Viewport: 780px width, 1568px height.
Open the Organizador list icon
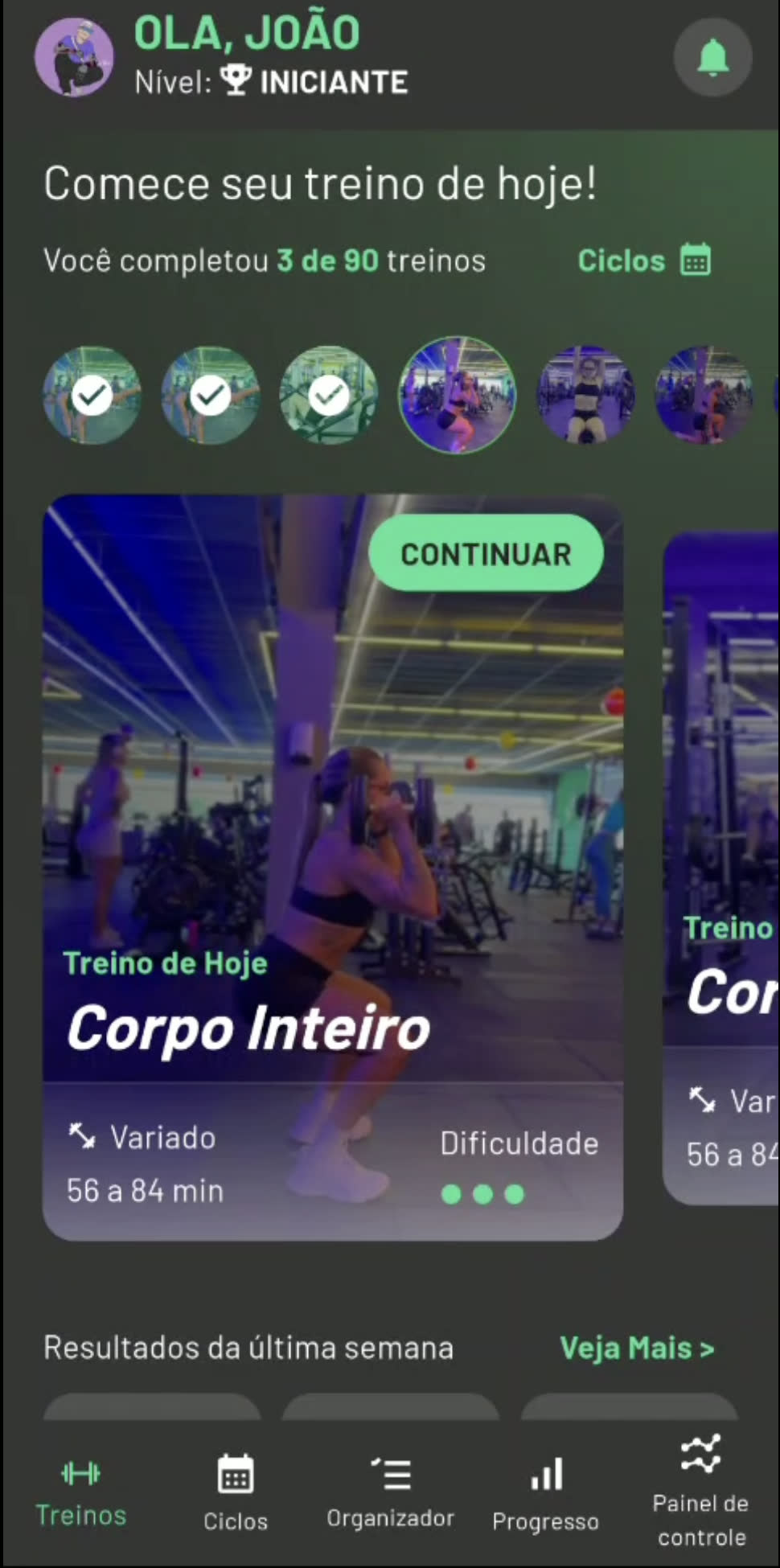pyautogui.click(x=390, y=1473)
